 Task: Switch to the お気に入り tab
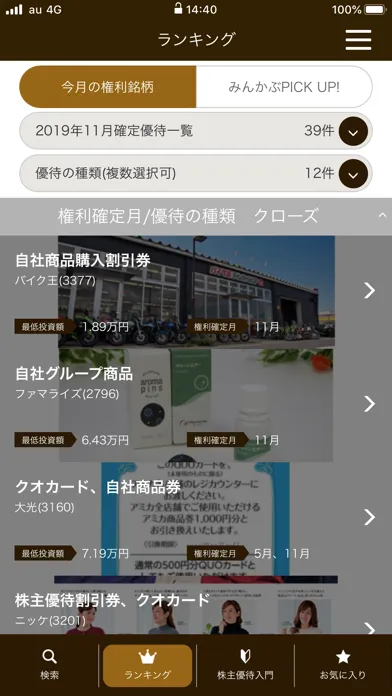(343, 665)
